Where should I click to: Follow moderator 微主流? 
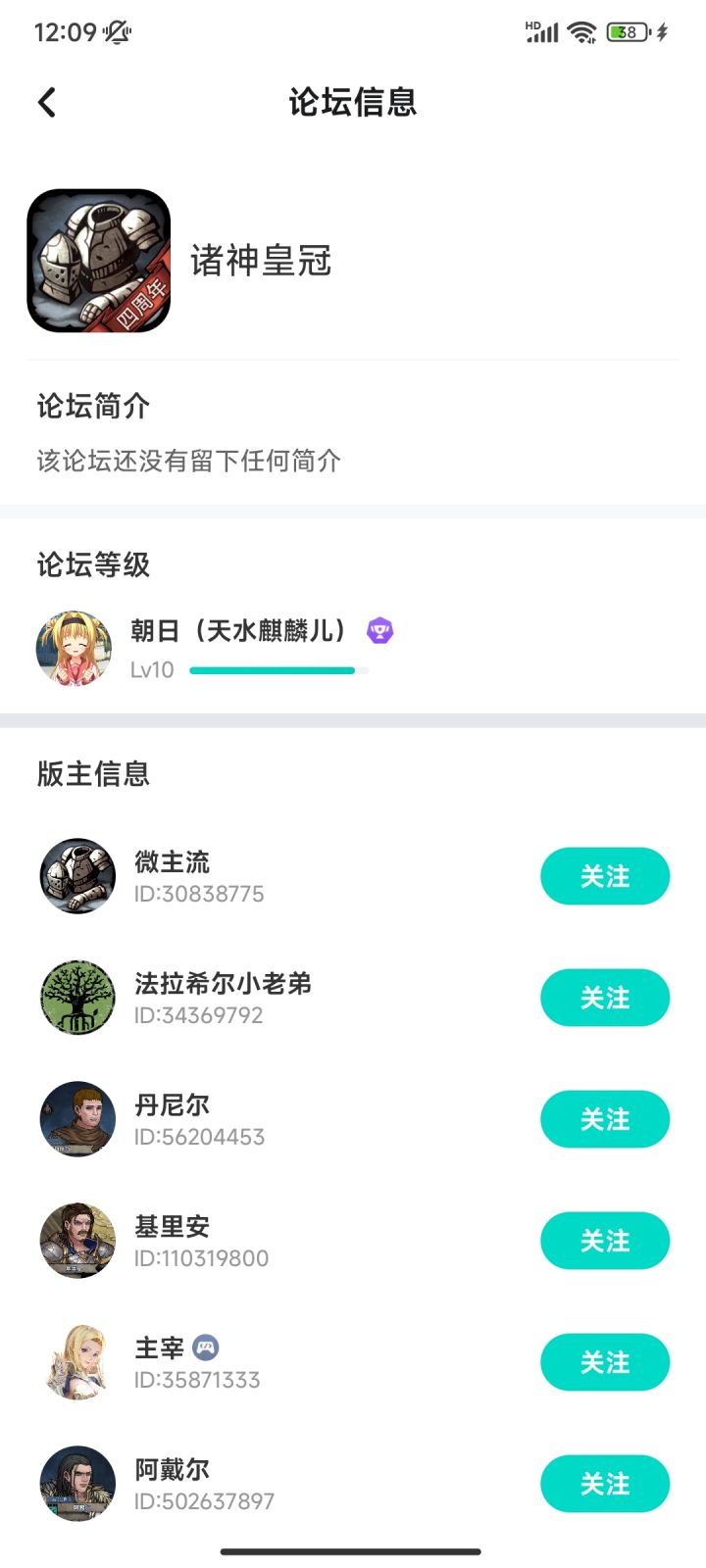(x=604, y=876)
